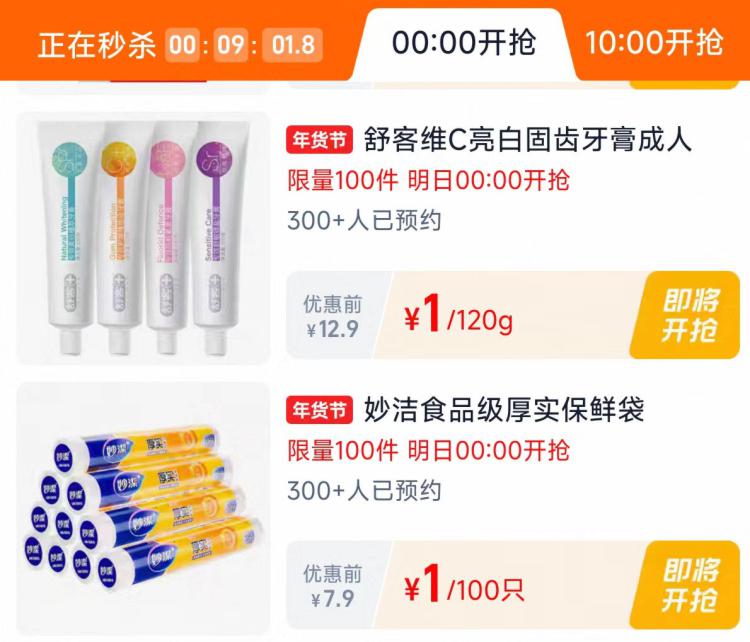
Task: Tap 即将开抢 for the 舒客 toothpaste
Action: point(685,315)
